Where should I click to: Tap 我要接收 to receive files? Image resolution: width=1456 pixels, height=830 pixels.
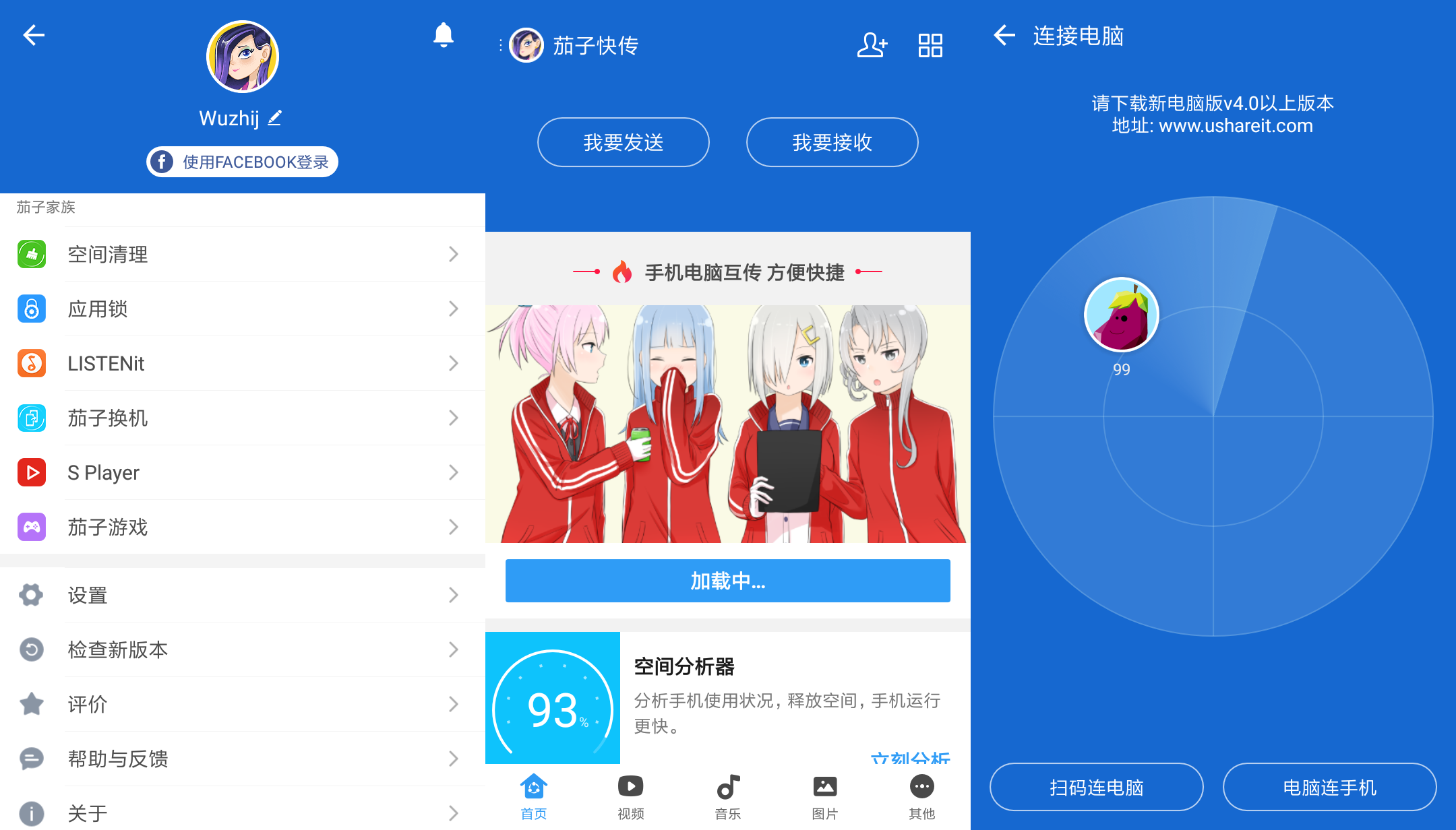(832, 142)
